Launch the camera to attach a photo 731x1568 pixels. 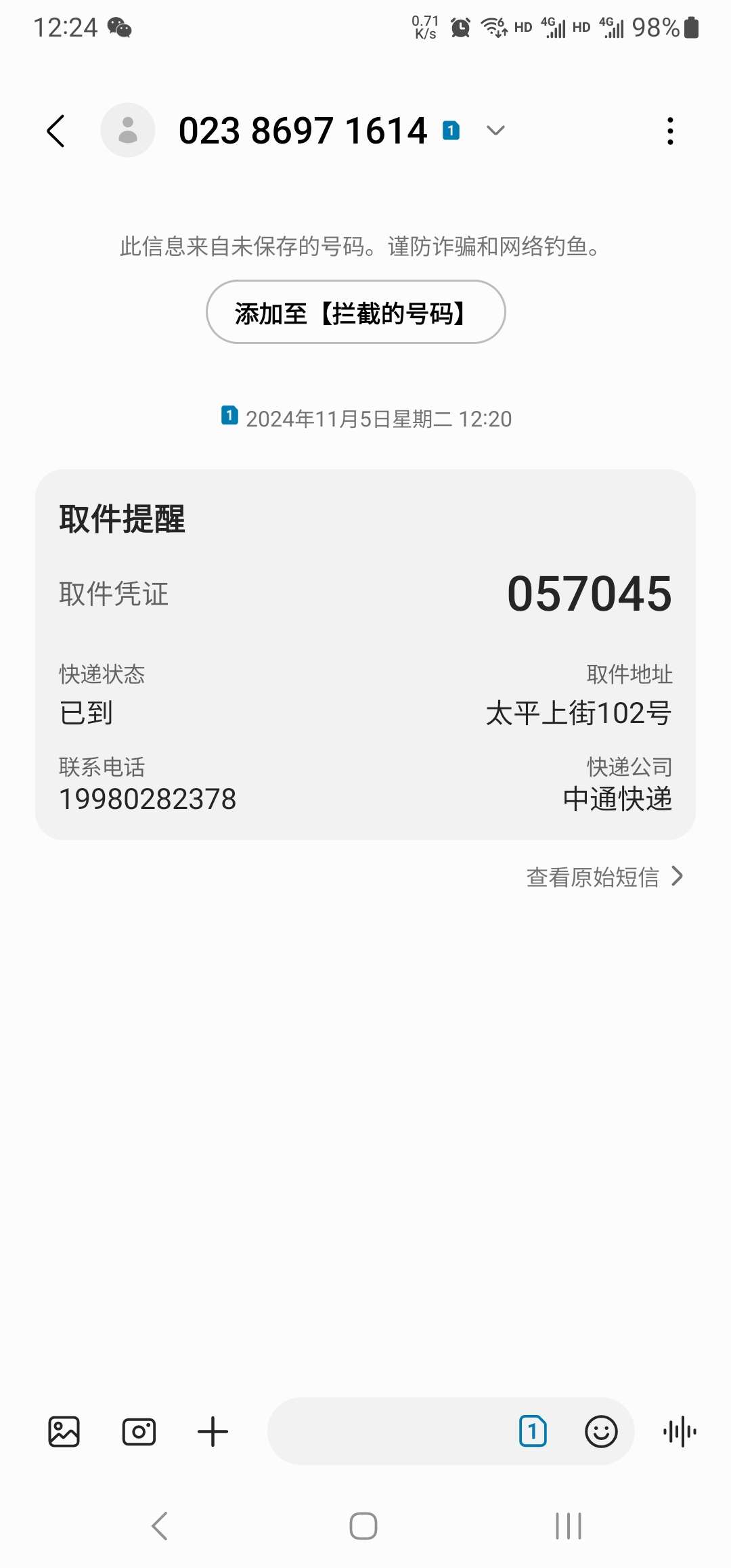pyautogui.click(x=139, y=1431)
